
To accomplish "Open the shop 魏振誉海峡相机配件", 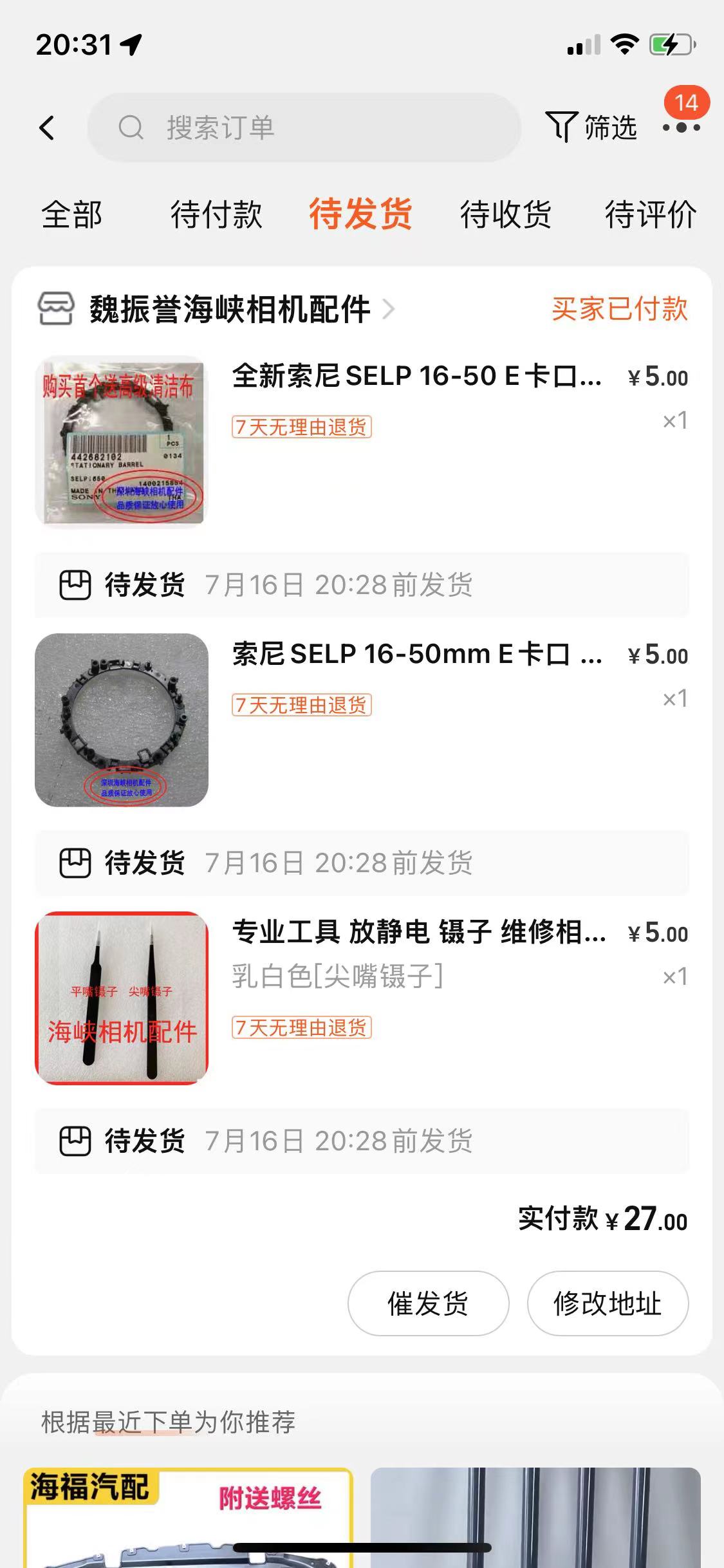I will (230, 310).
